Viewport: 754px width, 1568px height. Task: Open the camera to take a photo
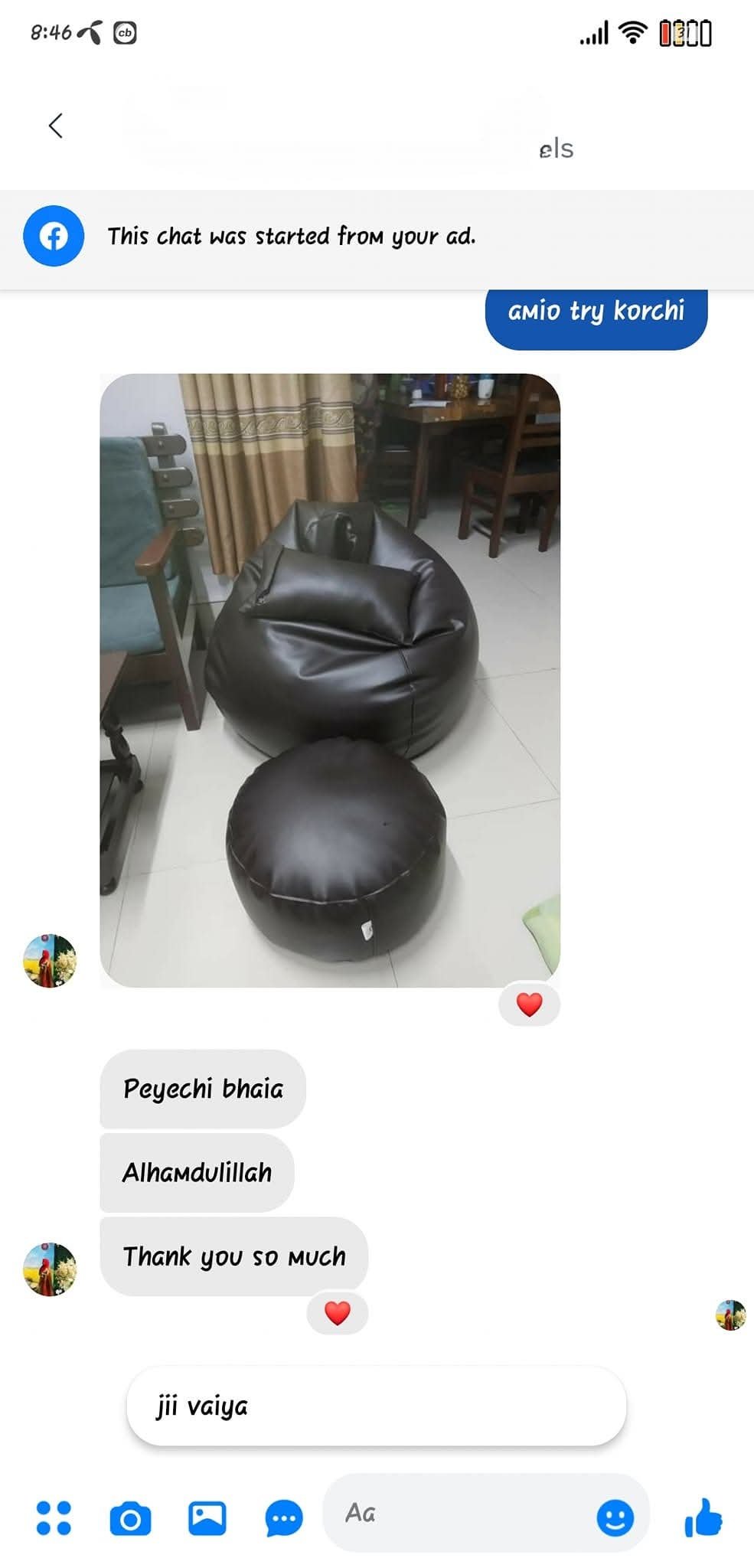tap(130, 1519)
